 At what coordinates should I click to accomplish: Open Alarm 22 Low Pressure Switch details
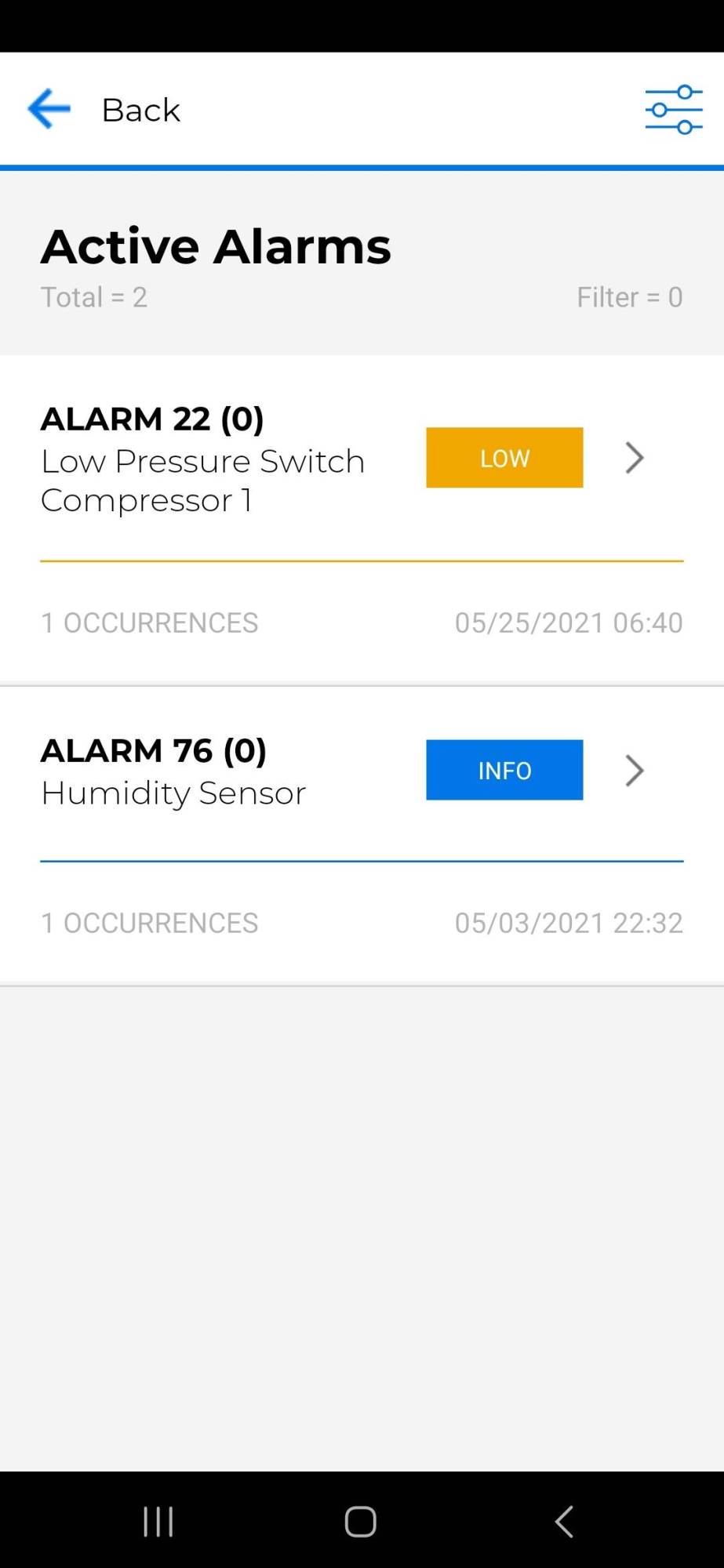[634, 458]
